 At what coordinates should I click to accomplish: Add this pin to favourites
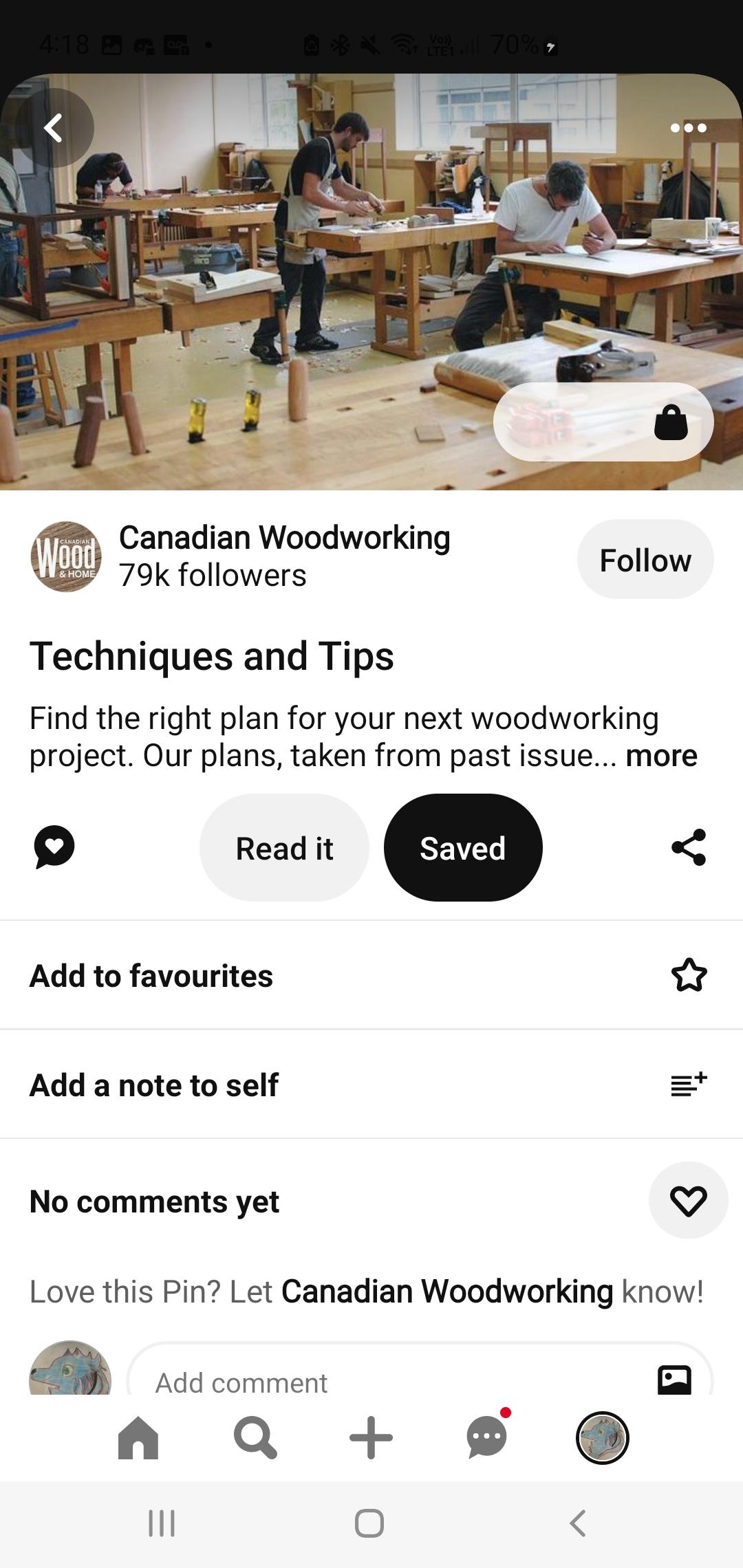pyautogui.click(x=689, y=975)
